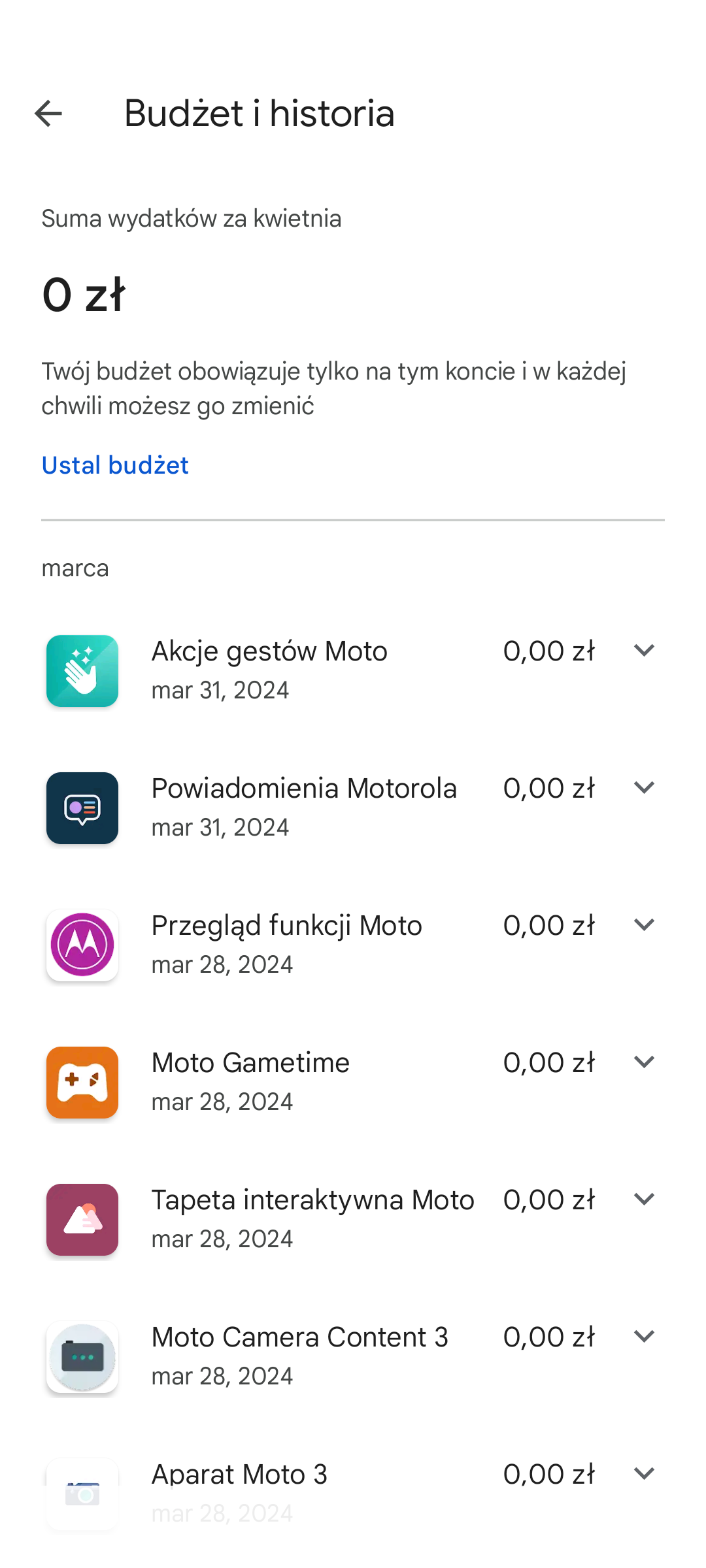This screenshot has width=706, height=1568.
Task: Expand the Aparat Moto 3 entry
Action: click(644, 1474)
